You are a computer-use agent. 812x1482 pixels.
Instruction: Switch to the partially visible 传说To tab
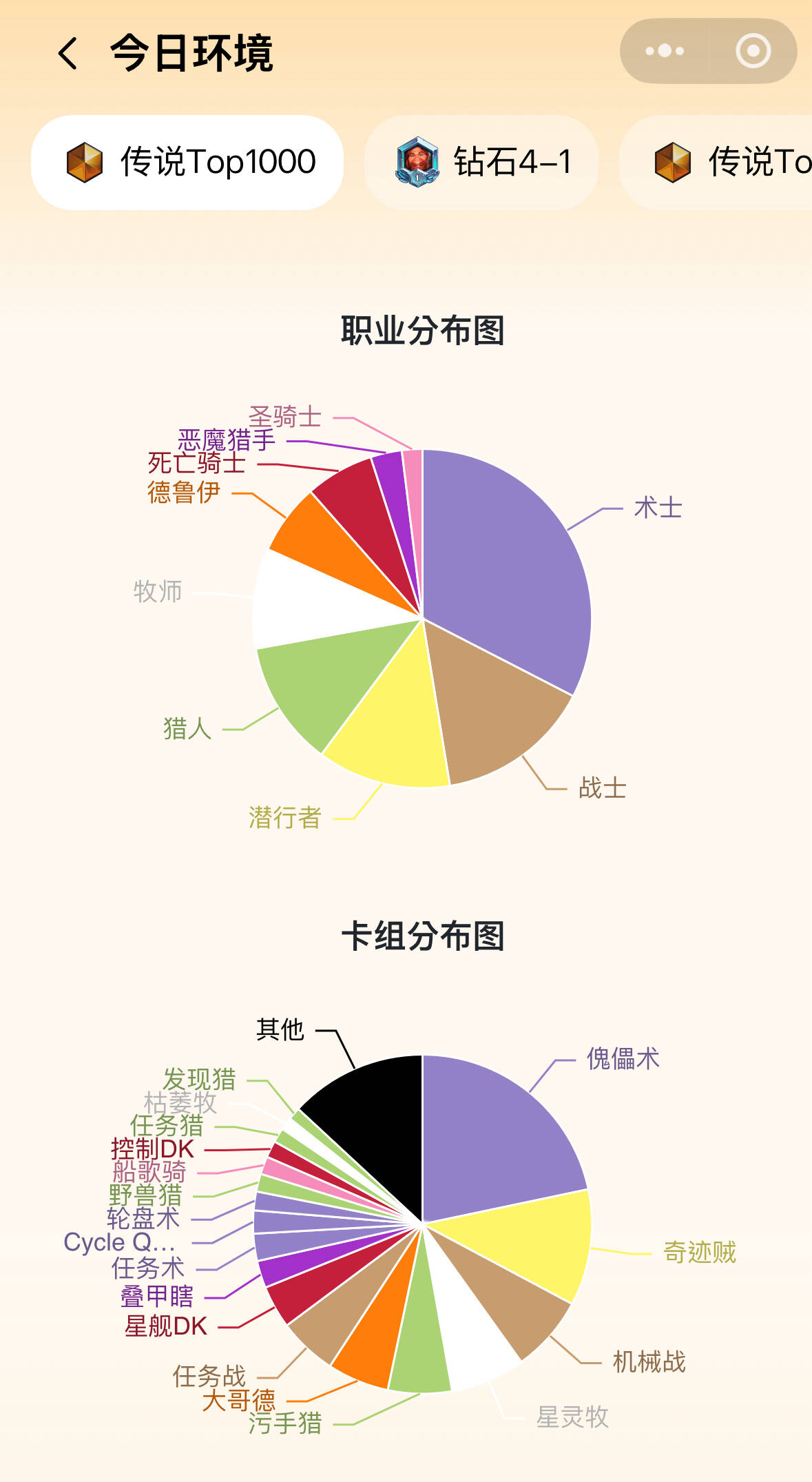tap(716, 163)
